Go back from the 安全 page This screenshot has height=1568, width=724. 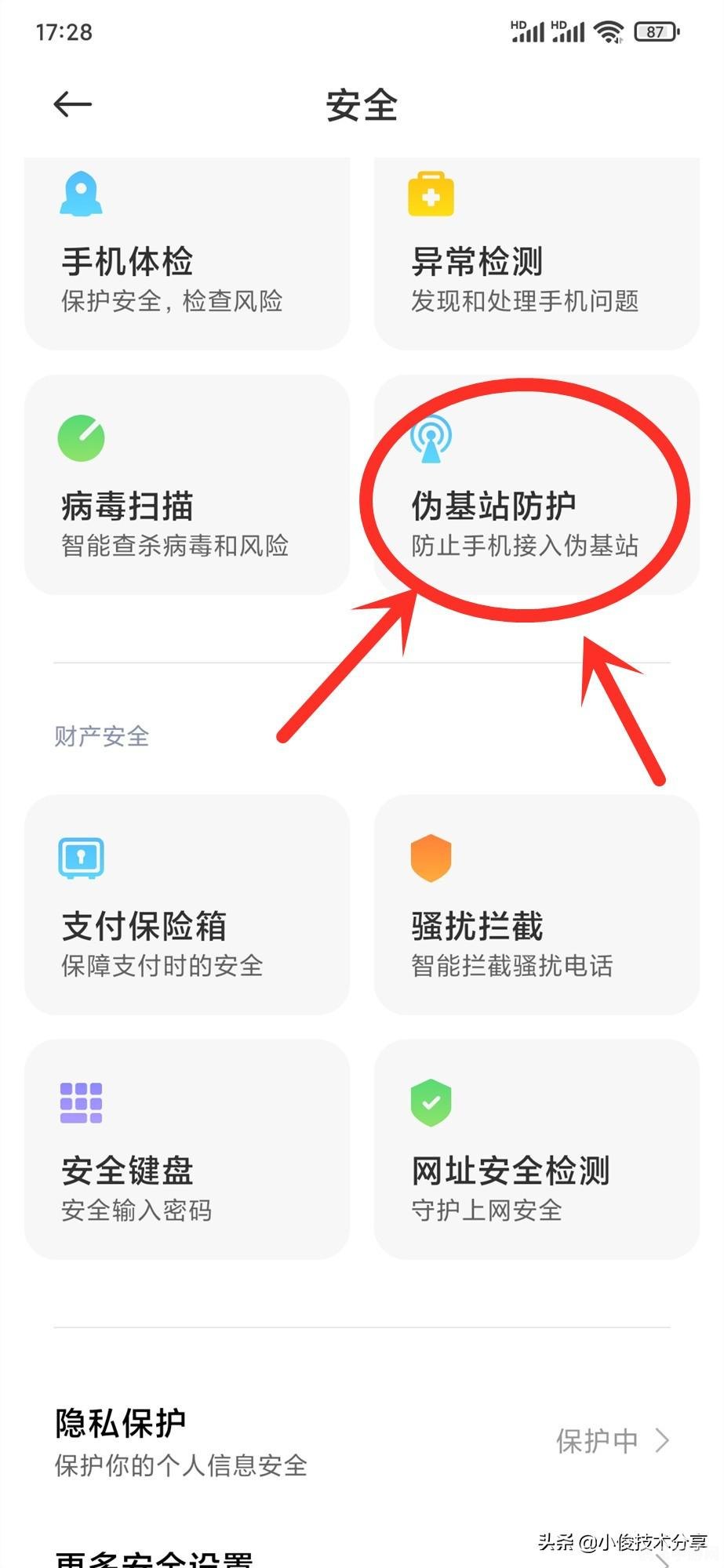coord(72,104)
